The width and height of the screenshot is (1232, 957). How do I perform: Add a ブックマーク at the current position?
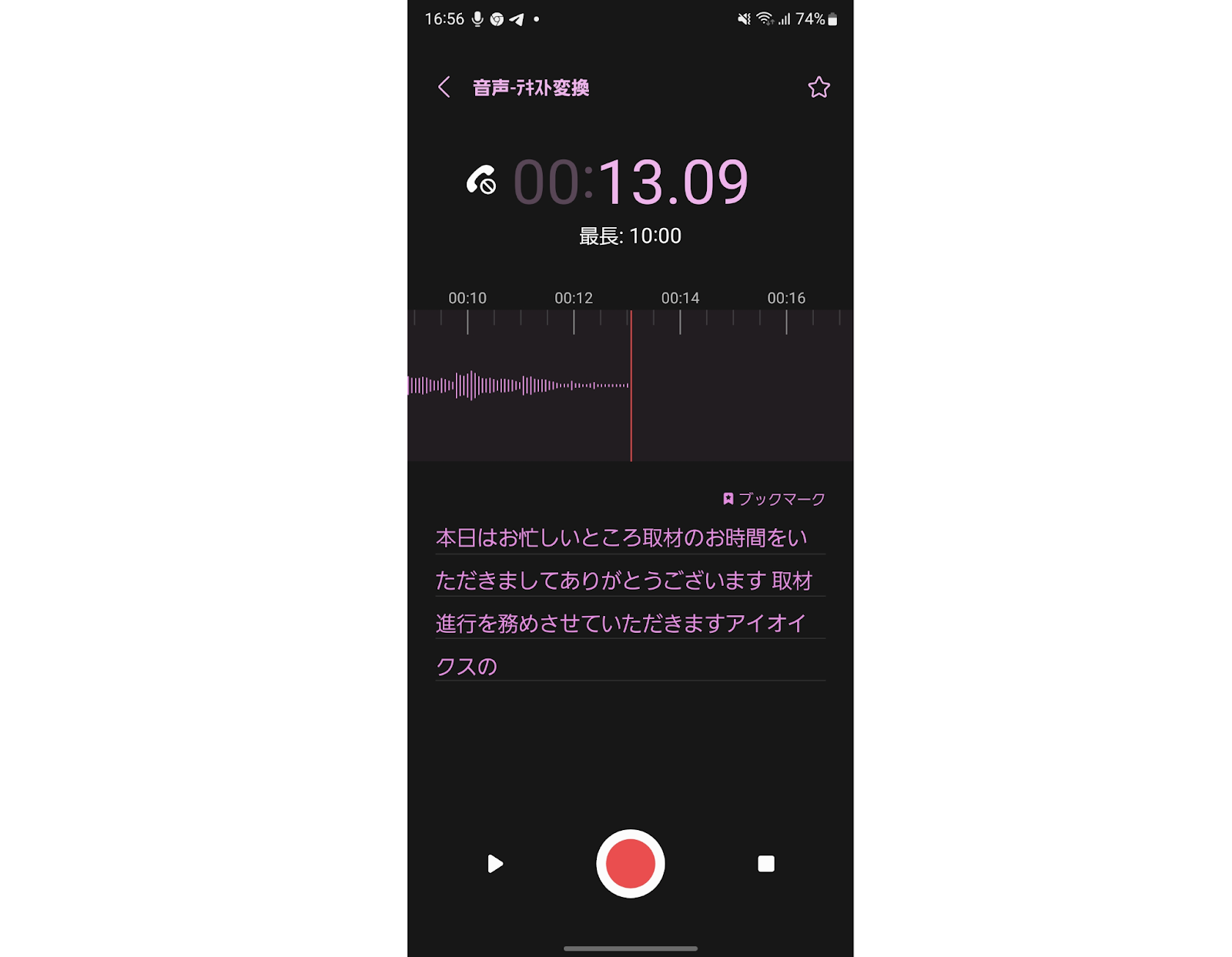tap(774, 499)
